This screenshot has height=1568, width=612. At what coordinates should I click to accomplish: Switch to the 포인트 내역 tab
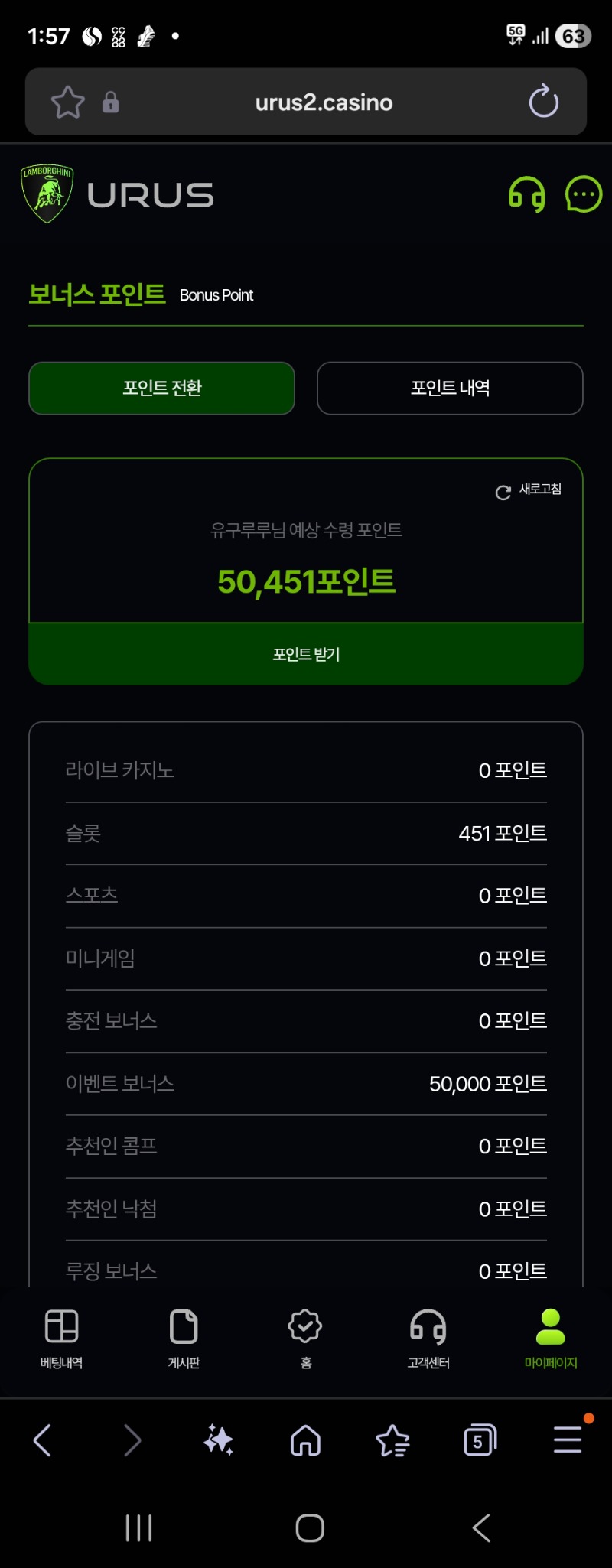450,389
